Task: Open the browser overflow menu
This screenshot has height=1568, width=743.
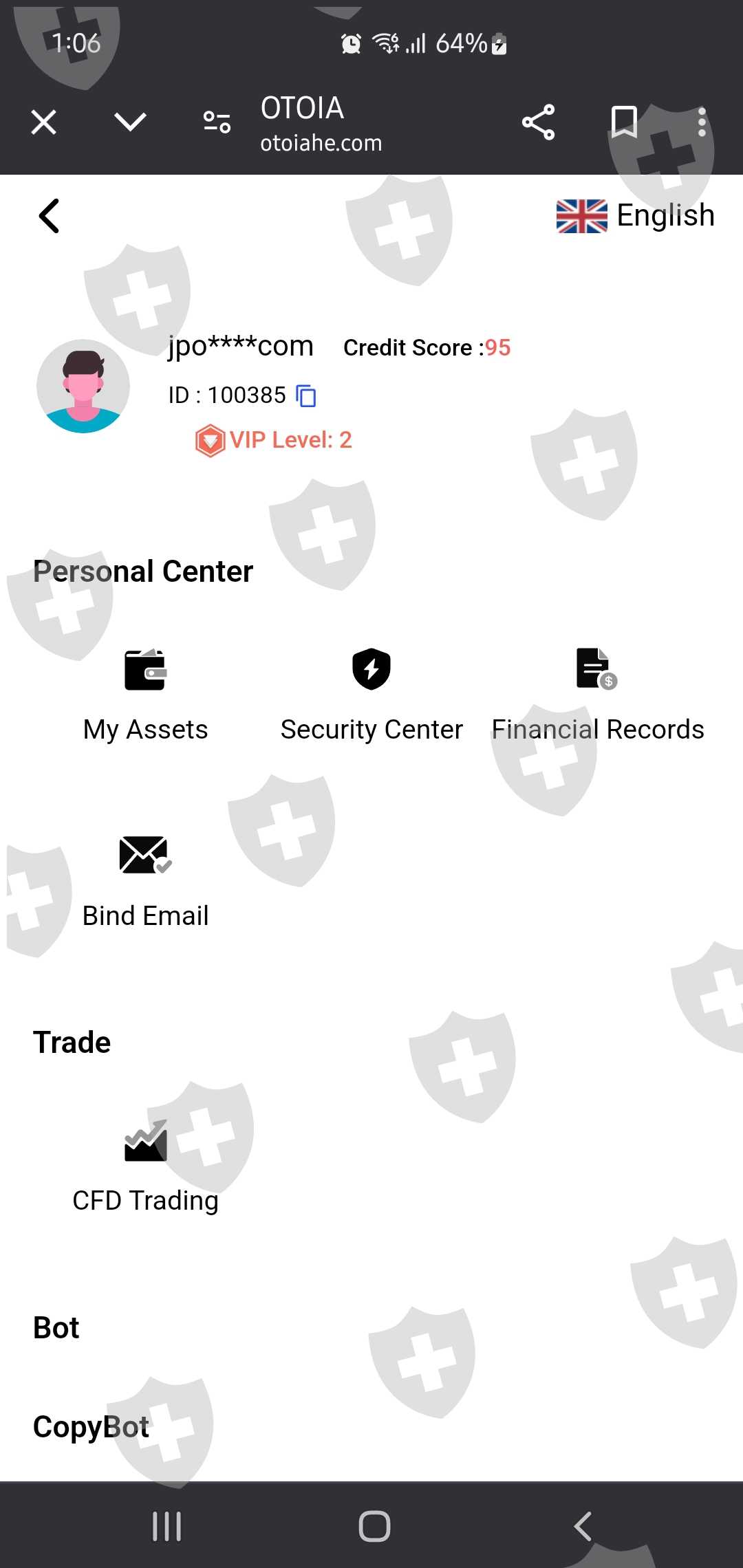Action: point(702,122)
